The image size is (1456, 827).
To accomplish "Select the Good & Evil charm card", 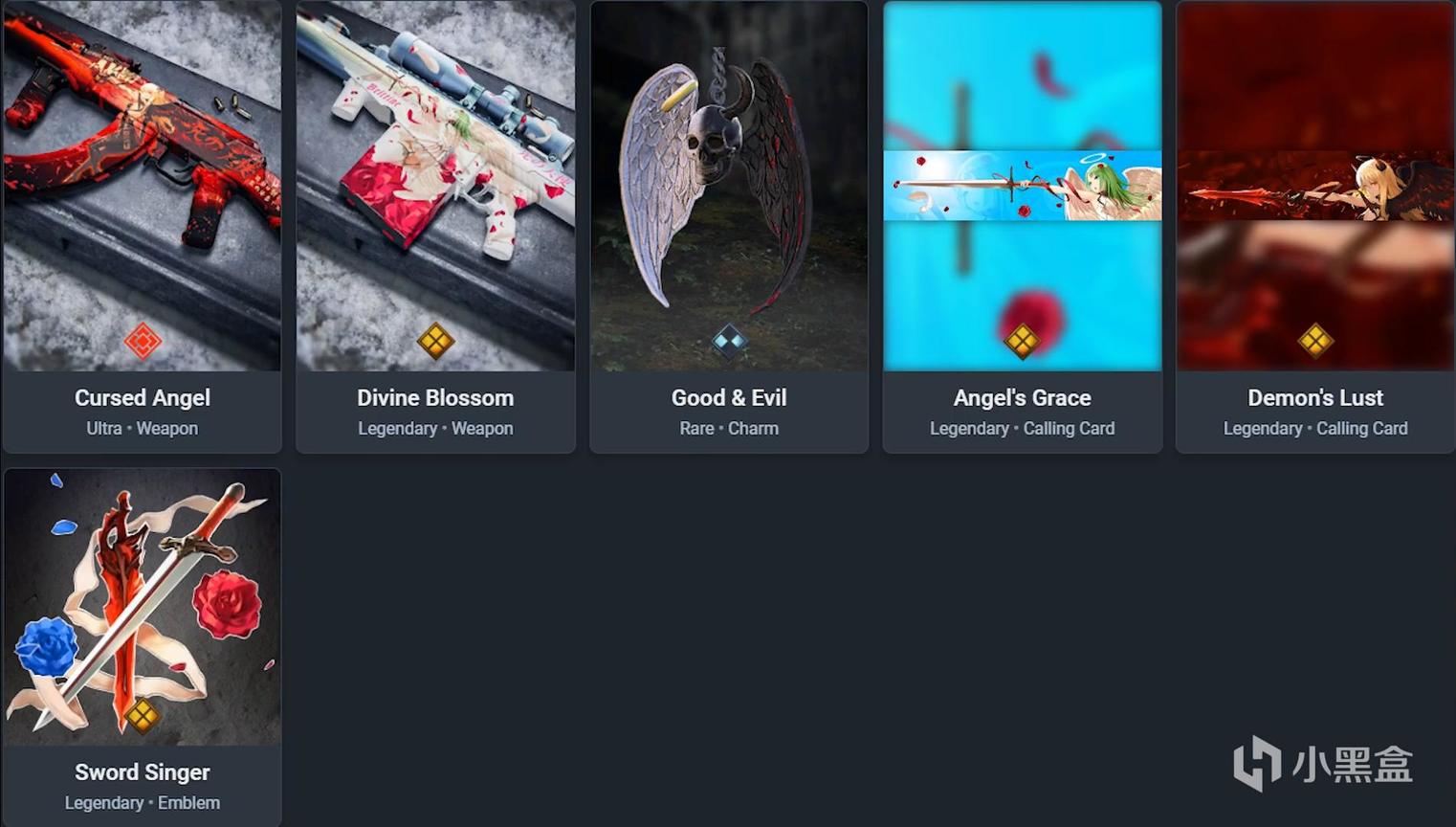I will click(x=729, y=226).
